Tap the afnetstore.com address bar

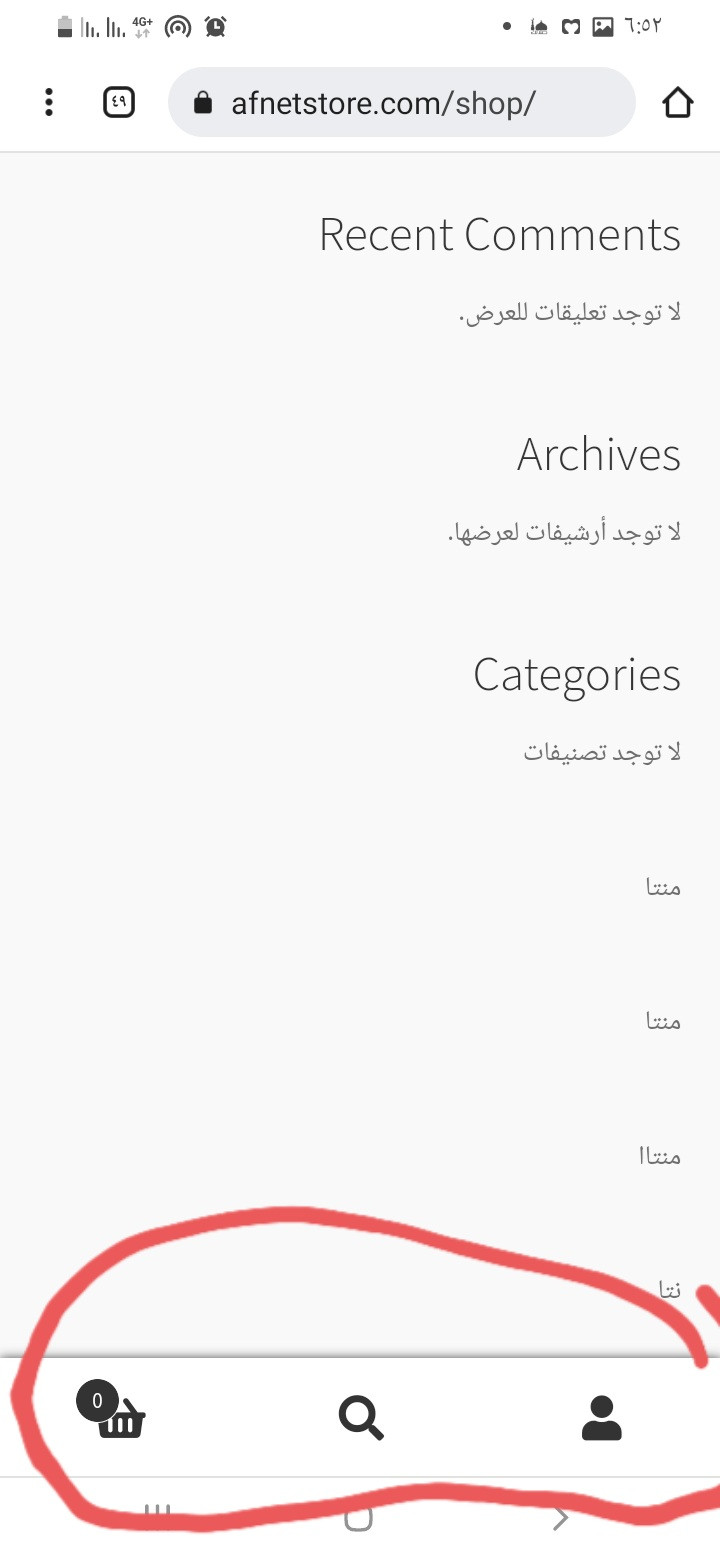[x=400, y=102]
